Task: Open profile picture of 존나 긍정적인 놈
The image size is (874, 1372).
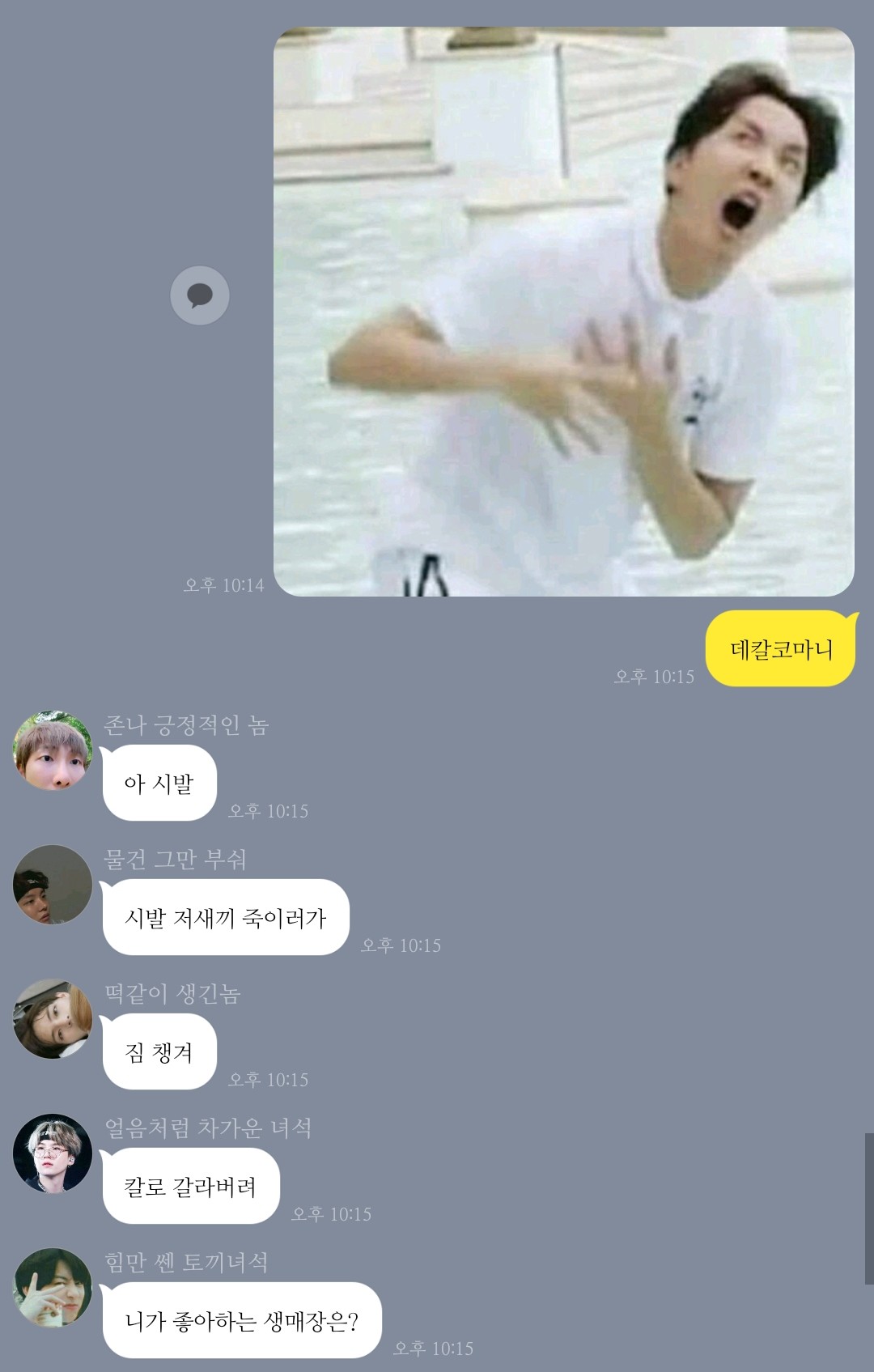Action: point(53,750)
